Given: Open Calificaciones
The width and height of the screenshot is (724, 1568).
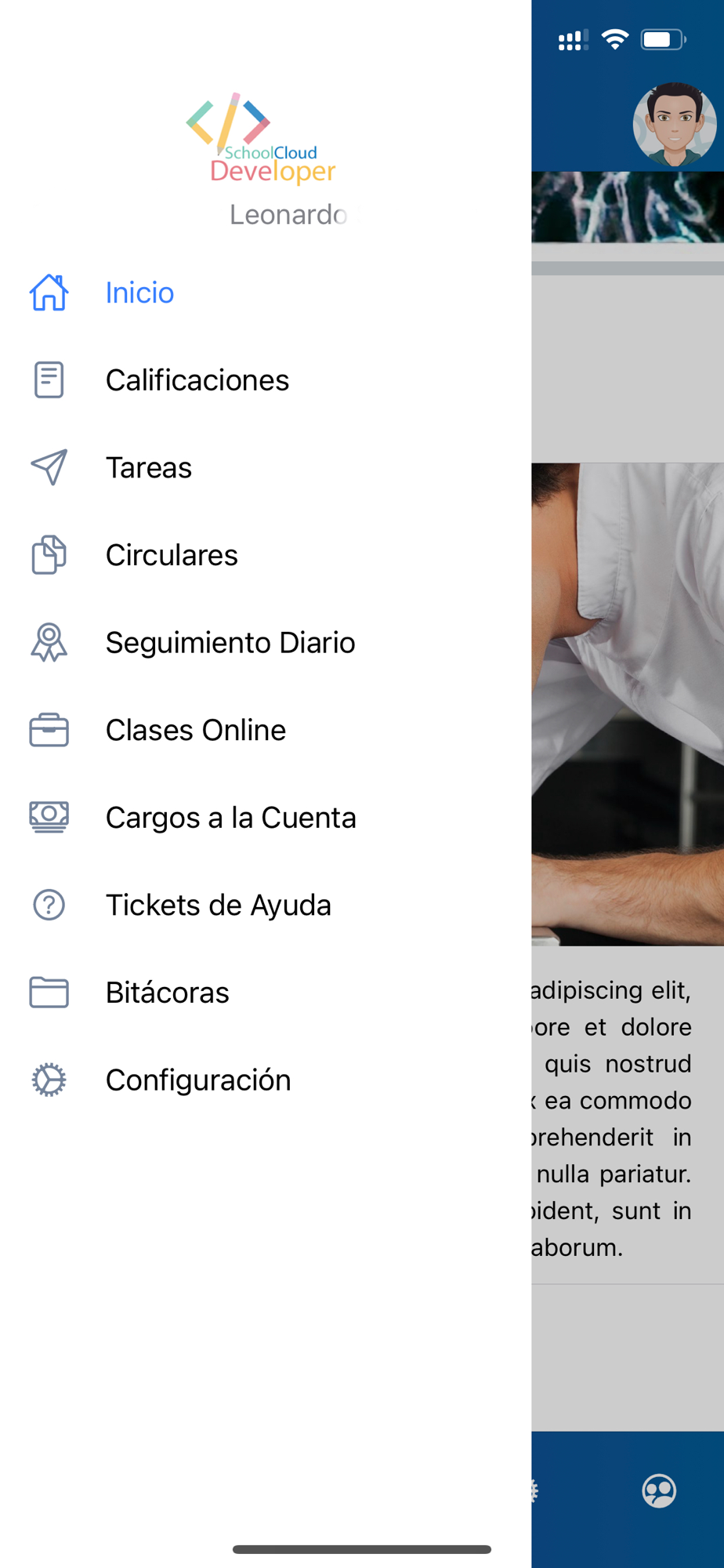Looking at the screenshot, I should tap(197, 381).
